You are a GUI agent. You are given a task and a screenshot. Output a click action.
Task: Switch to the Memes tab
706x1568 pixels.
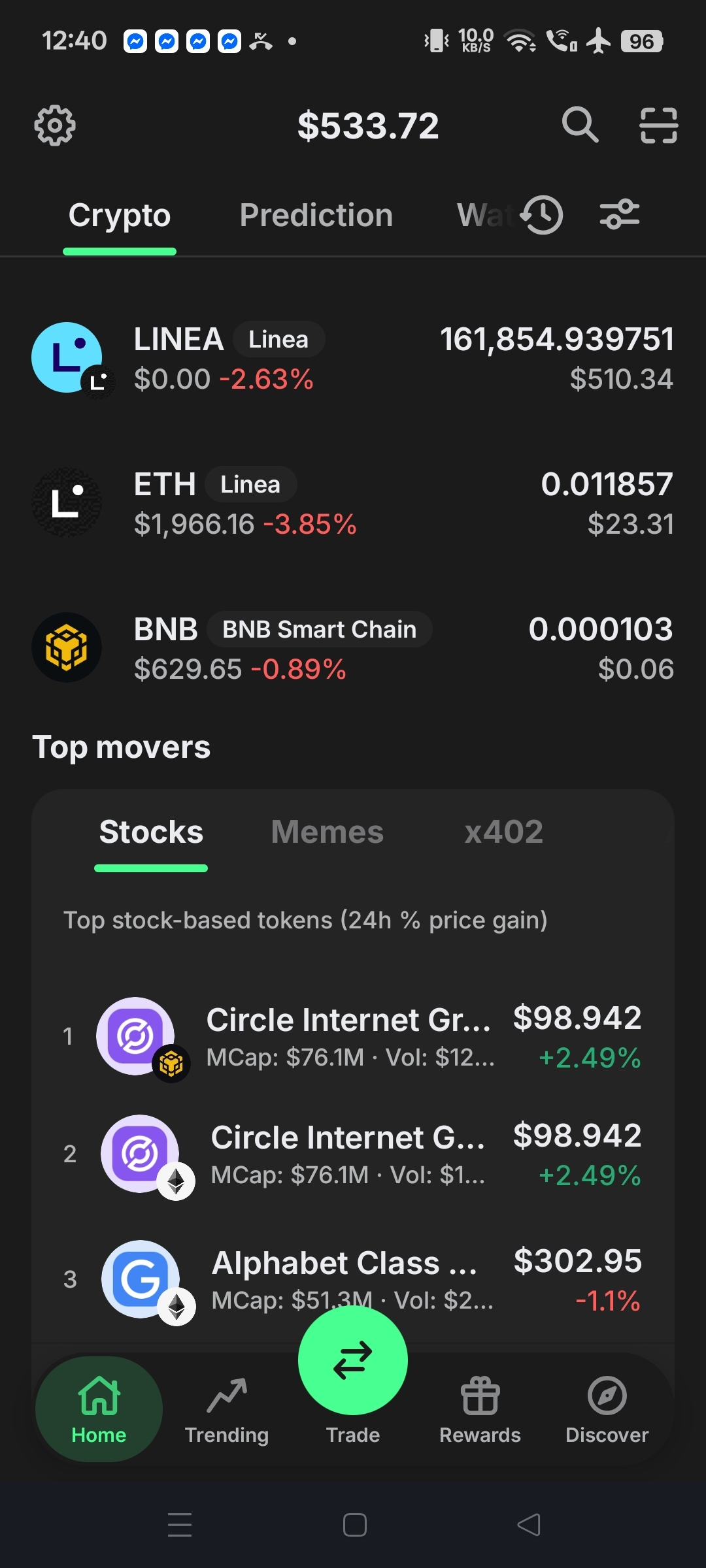(328, 832)
